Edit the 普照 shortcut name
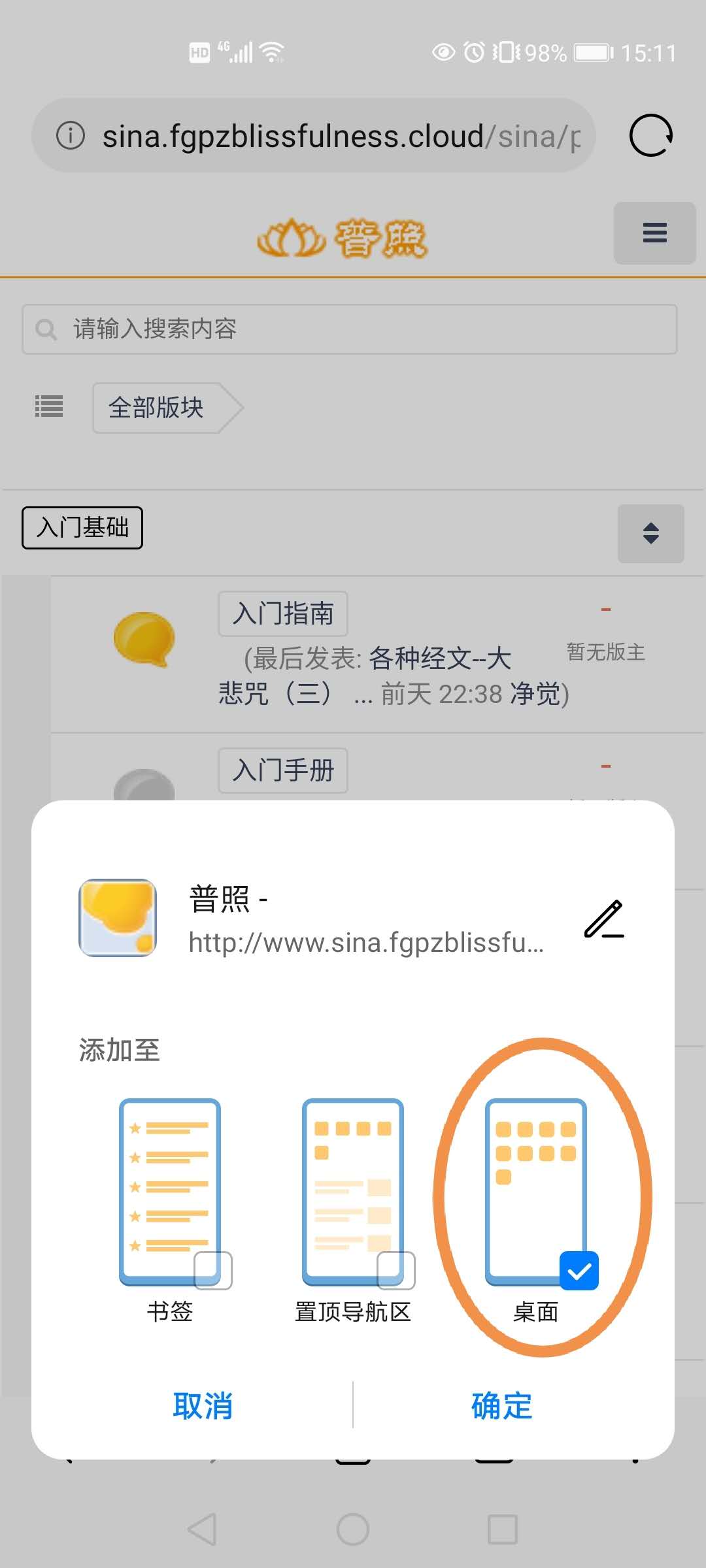 tap(604, 919)
